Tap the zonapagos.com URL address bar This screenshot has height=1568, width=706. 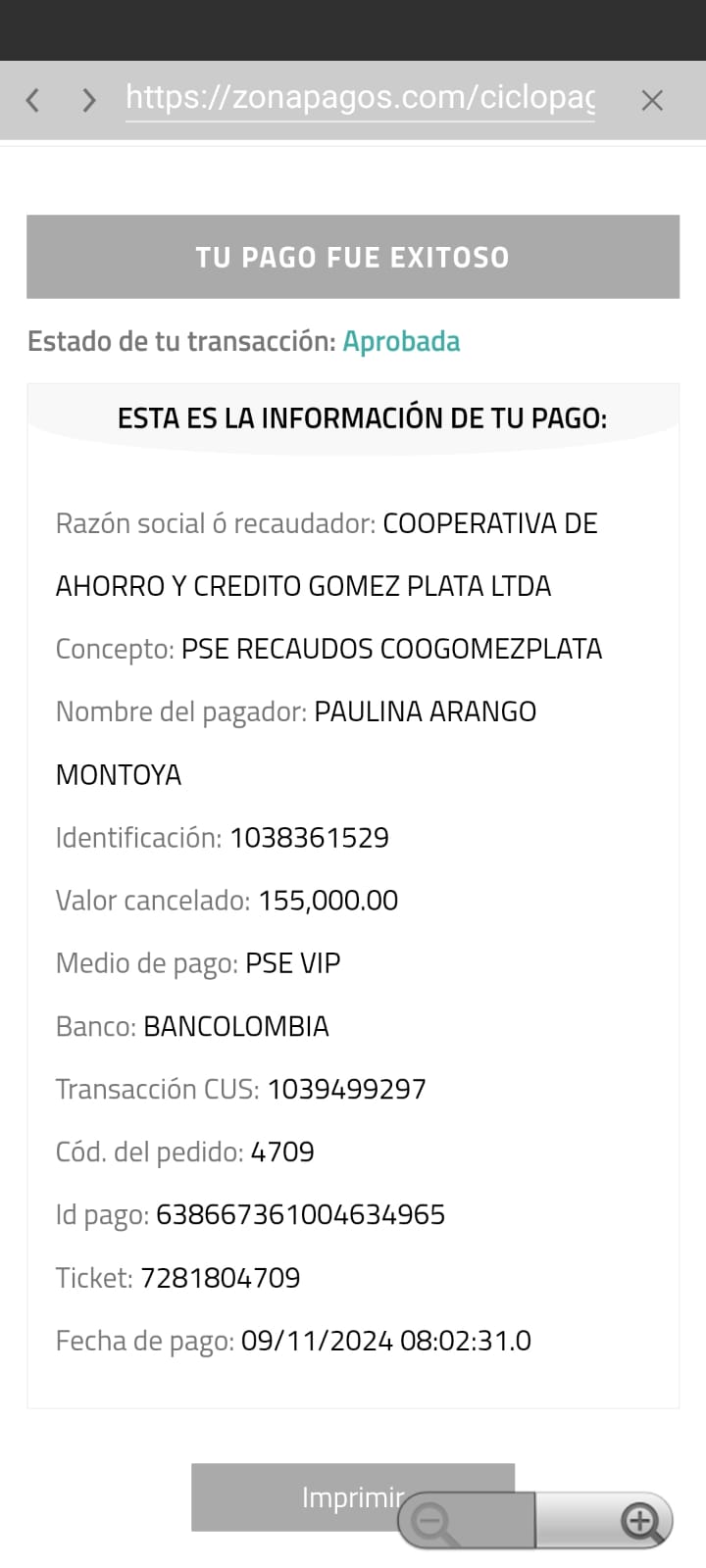click(360, 98)
